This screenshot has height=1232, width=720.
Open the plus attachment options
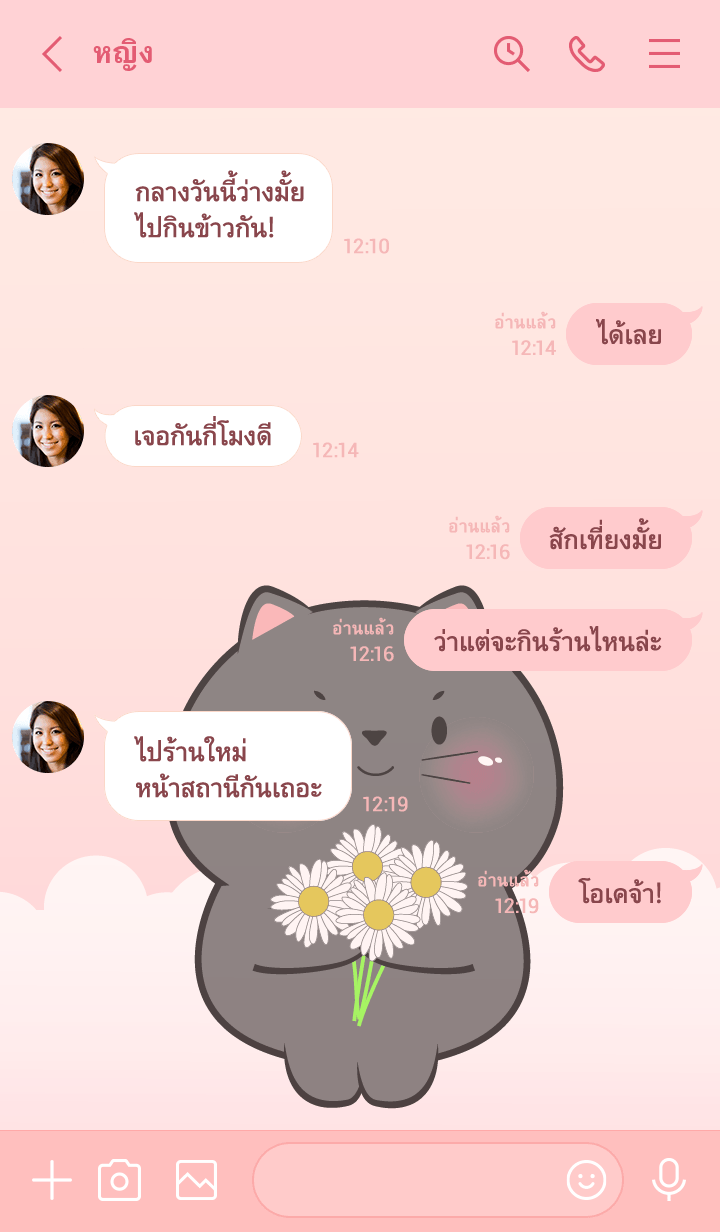pos(52,1181)
